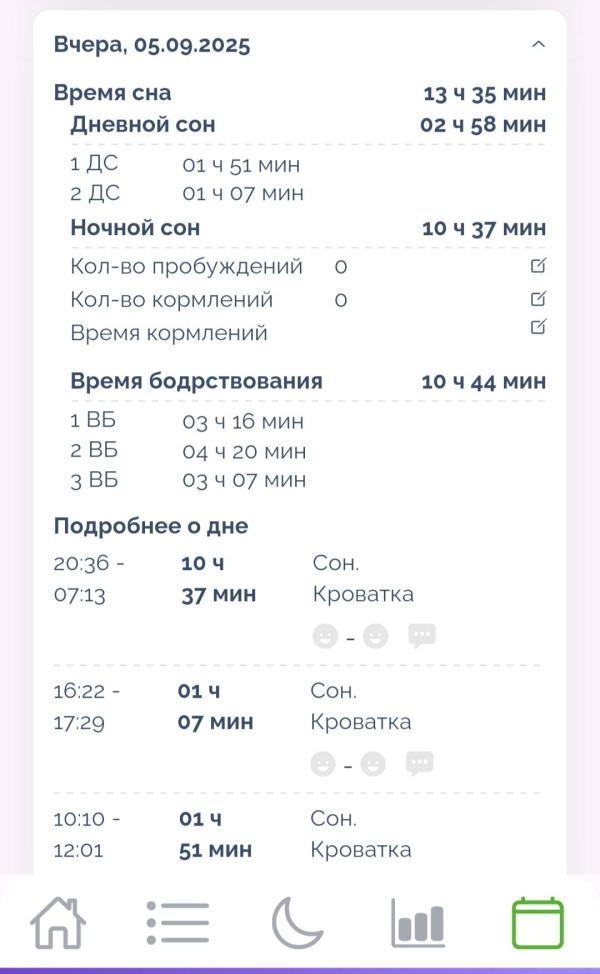Open the 10:10 - 12:01 sleep entry
The height and width of the screenshot is (974, 600).
[x=297, y=834]
